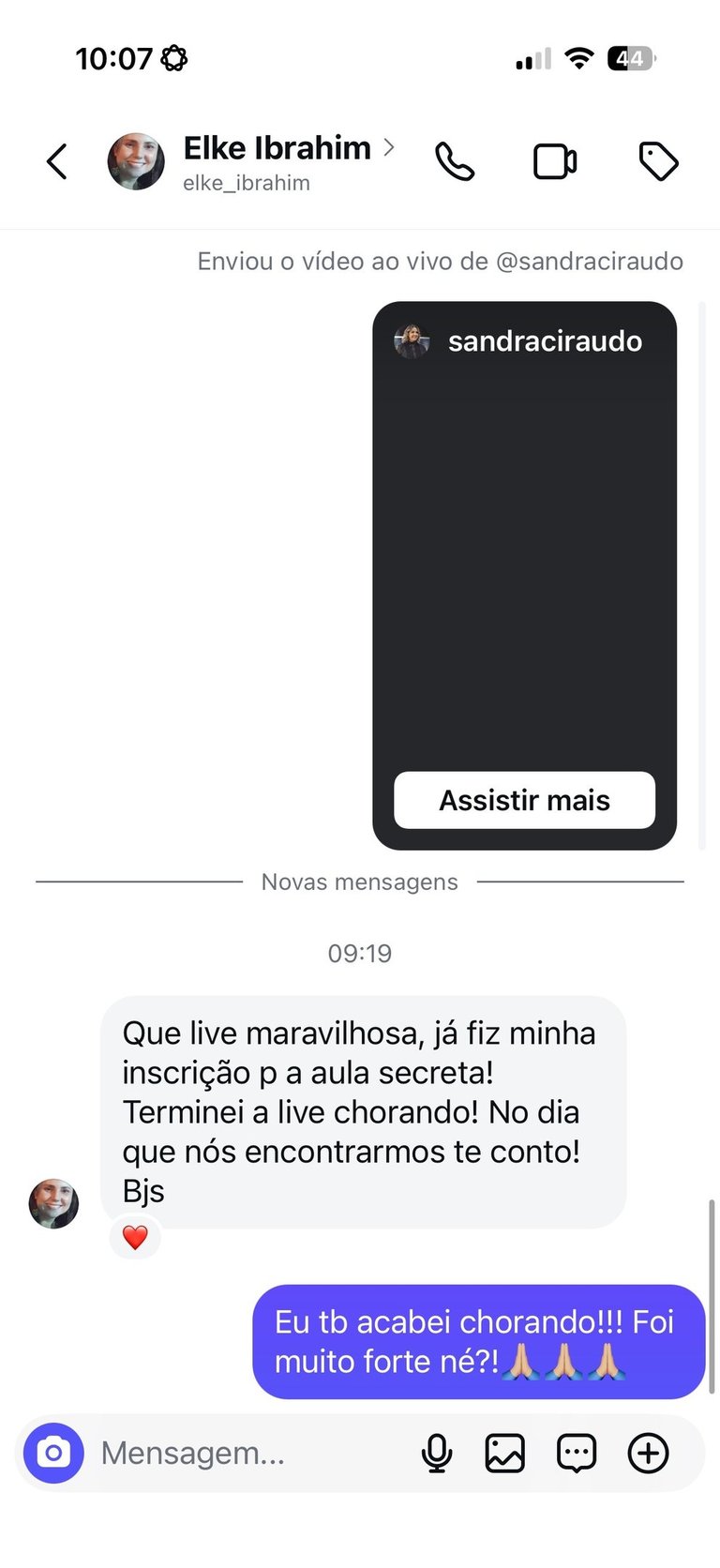Open the camera from the message bar
The width and height of the screenshot is (720, 1568).
point(53,1453)
